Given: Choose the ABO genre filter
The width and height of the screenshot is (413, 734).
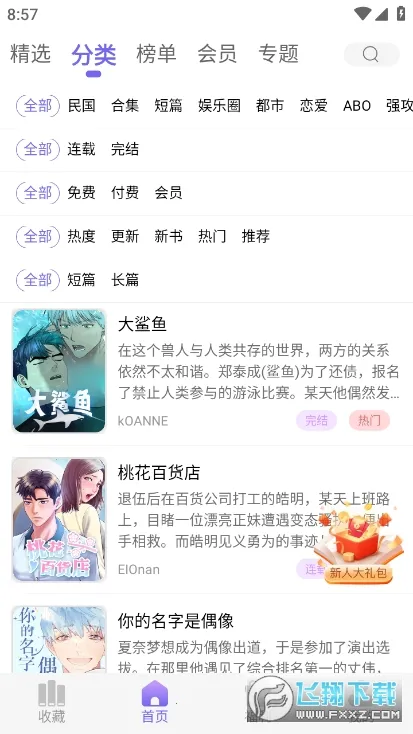Looking at the screenshot, I should point(357,106).
